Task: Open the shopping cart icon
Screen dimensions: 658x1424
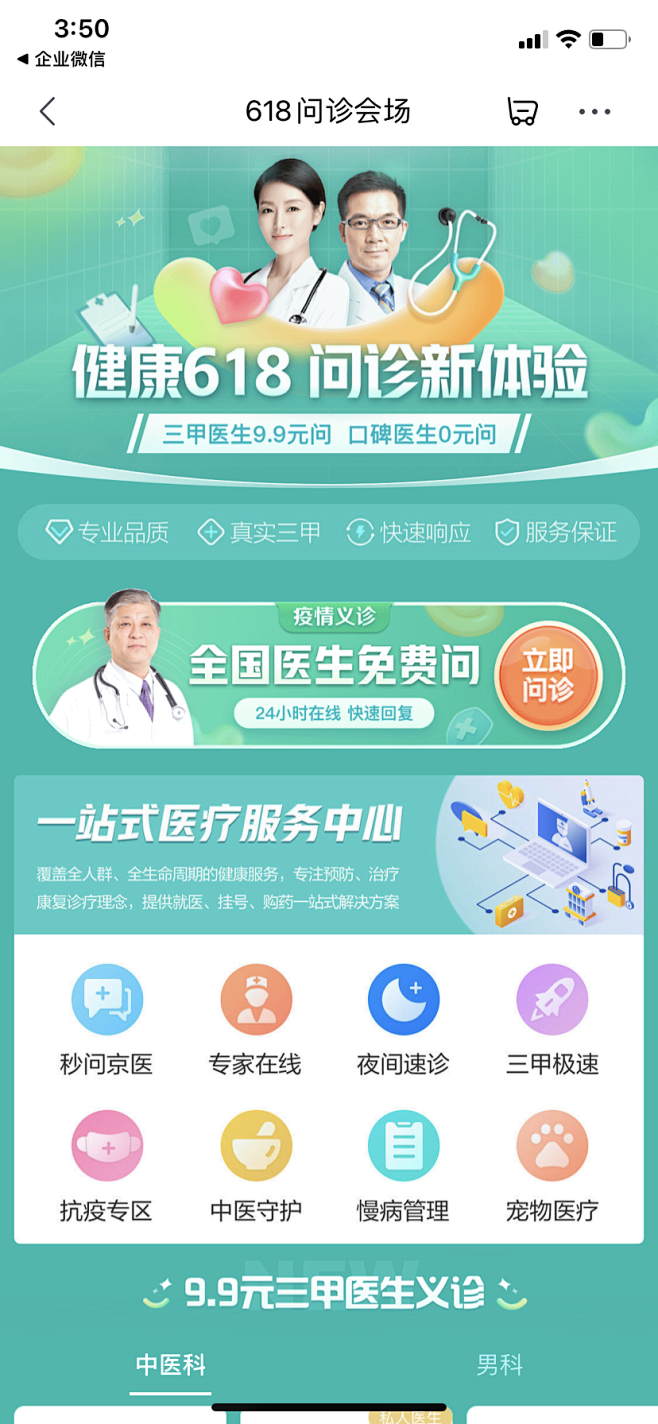Action: pyautogui.click(x=522, y=111)
